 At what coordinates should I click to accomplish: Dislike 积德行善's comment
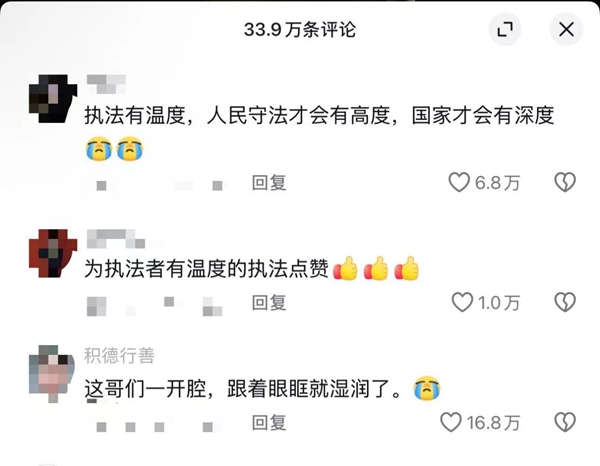point(565,421)
